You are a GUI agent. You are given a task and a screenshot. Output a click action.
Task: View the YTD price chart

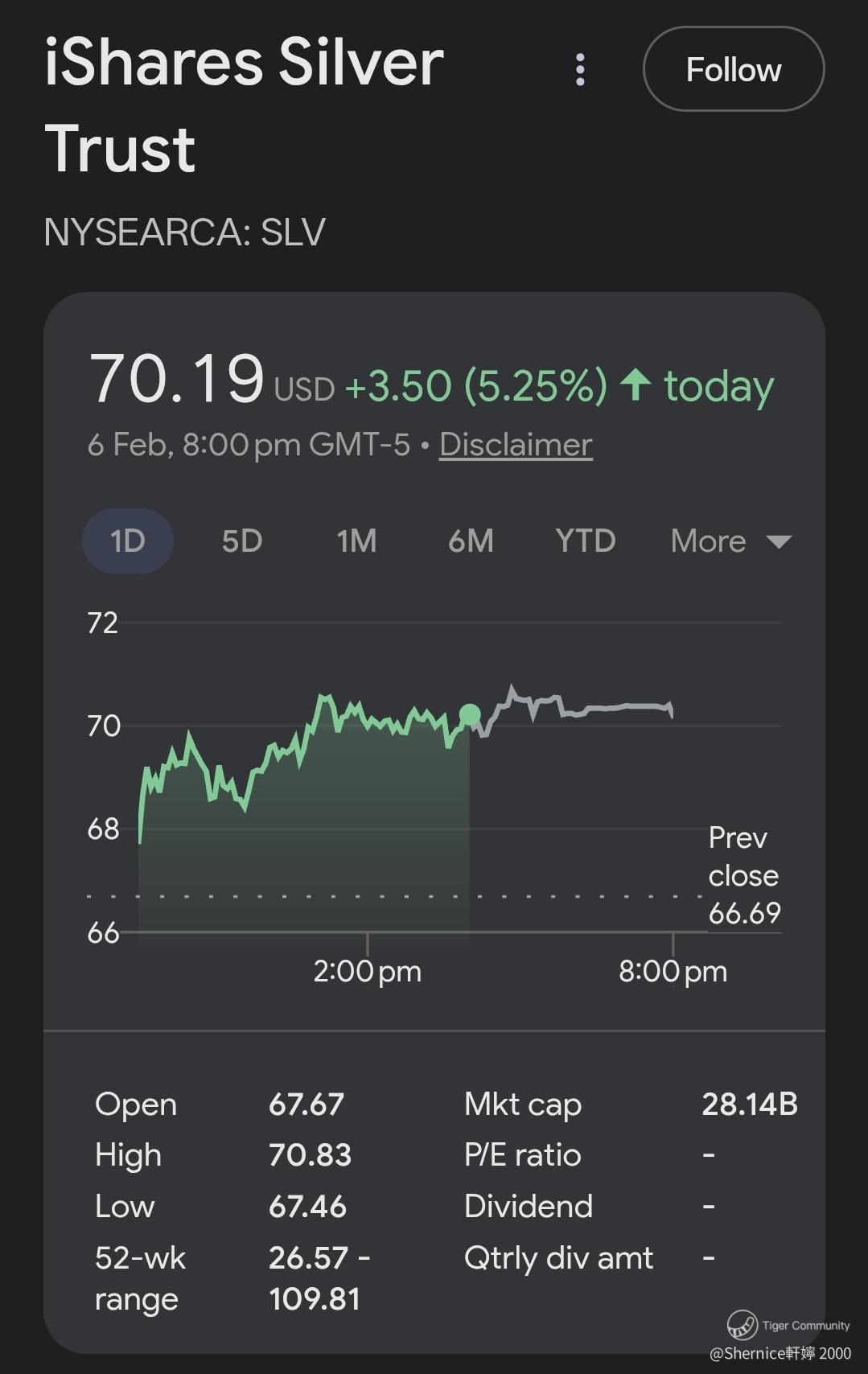coord(585,541)
